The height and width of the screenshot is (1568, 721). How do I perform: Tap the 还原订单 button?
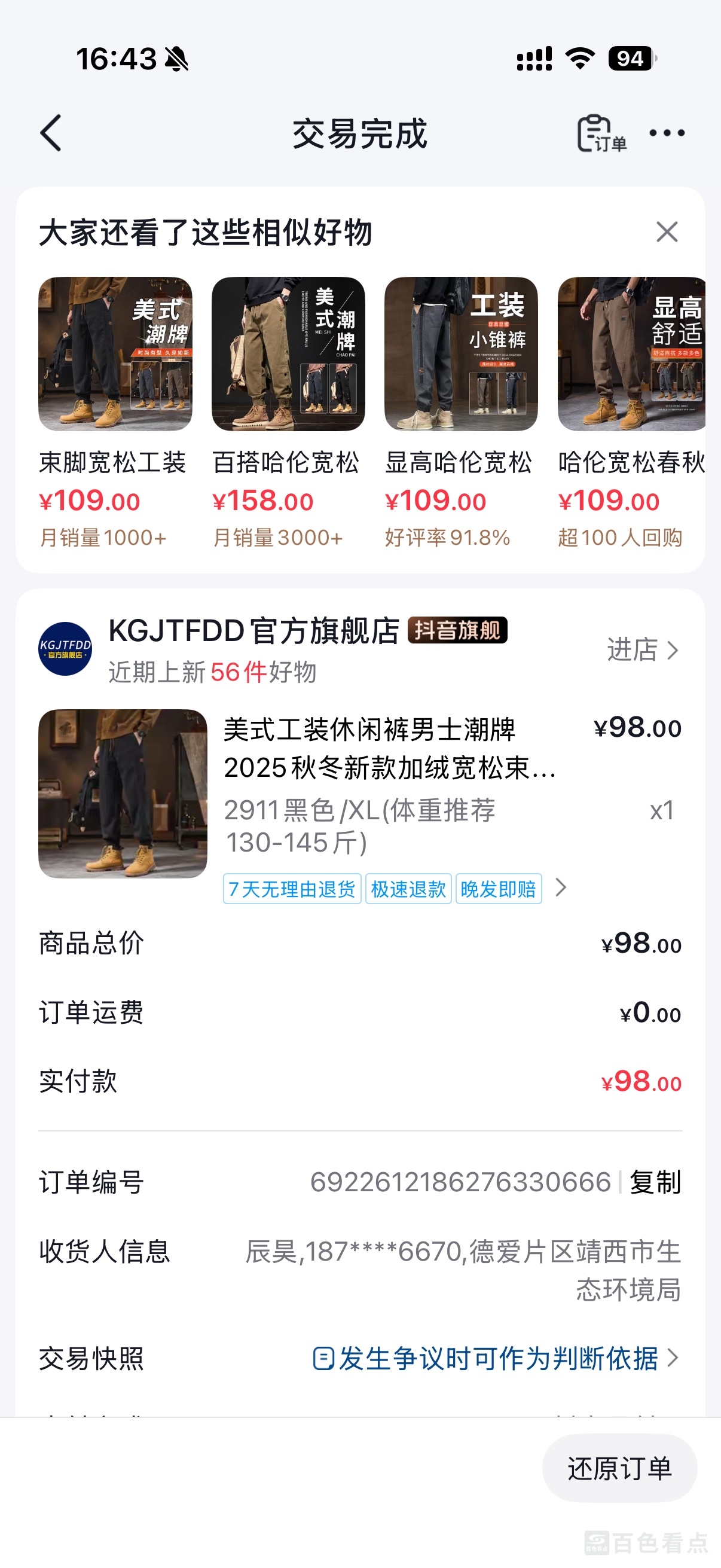tap(619, 1468)
